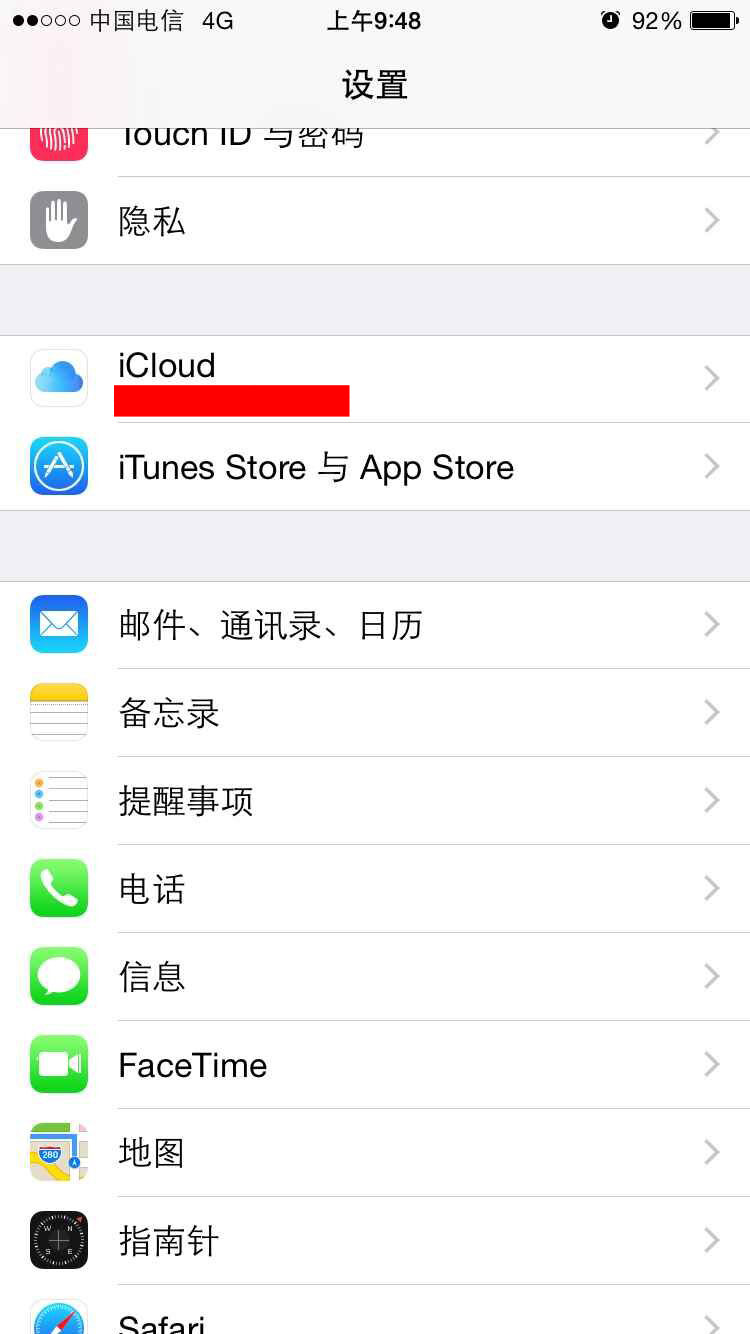Open 电话 phone settings

pyautogui.click(x=375, y=889)
